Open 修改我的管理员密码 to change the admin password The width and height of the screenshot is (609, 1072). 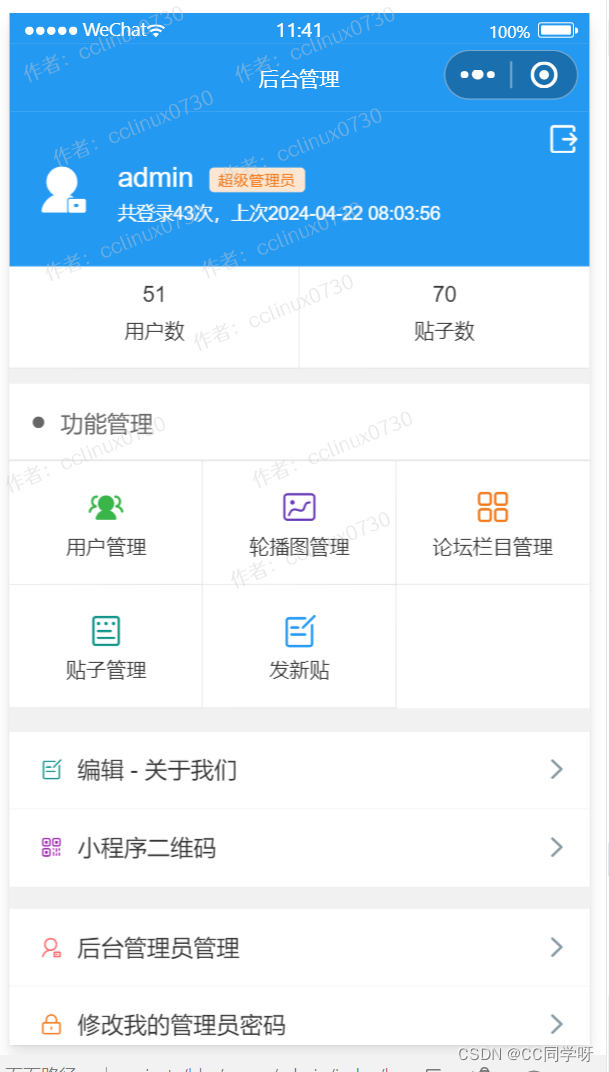click(299, 1024)
